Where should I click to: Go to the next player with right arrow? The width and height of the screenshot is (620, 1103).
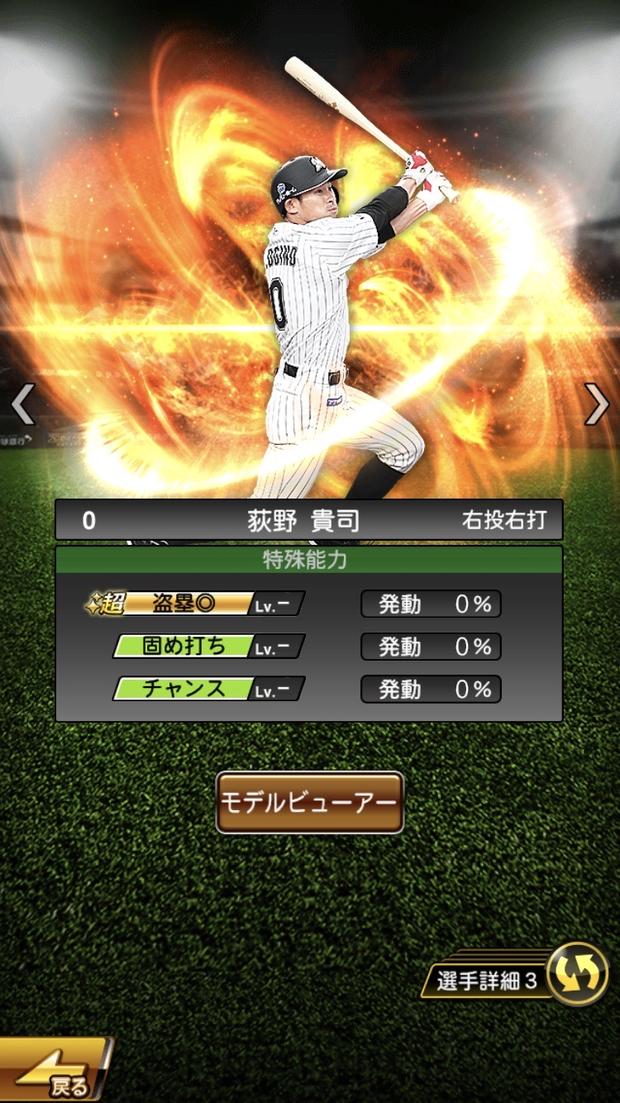(597, 405)
